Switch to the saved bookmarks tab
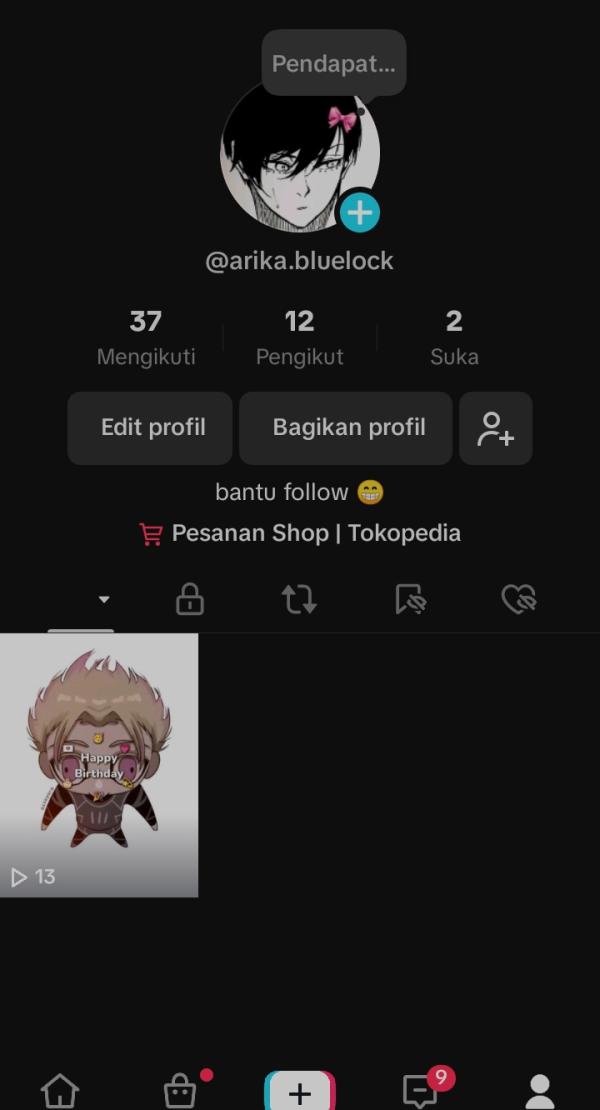Viewport: 600px width, 1110px height. (410, 600)
